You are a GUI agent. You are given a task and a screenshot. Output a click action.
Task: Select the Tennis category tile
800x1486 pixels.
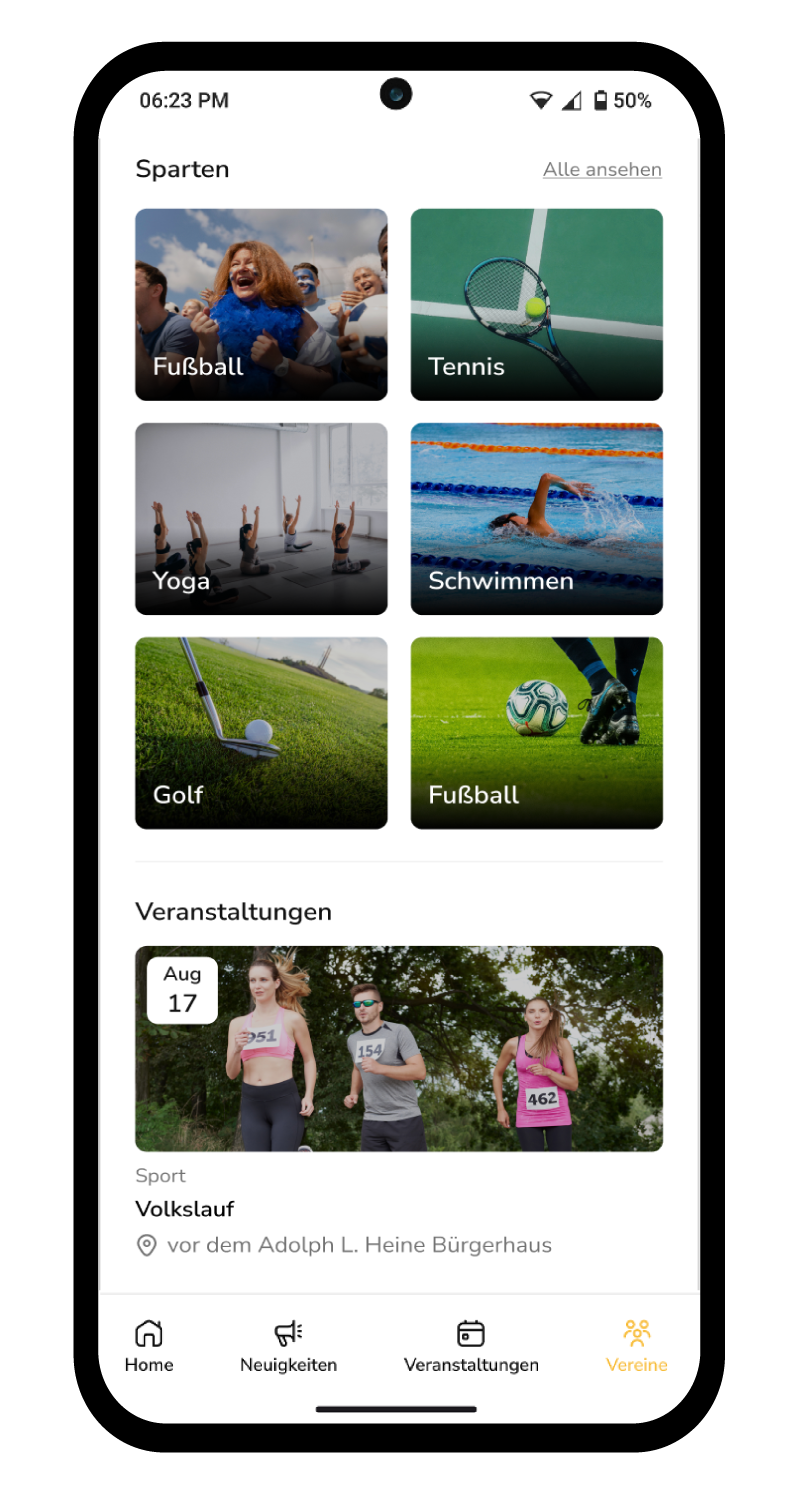coord(536,304)
